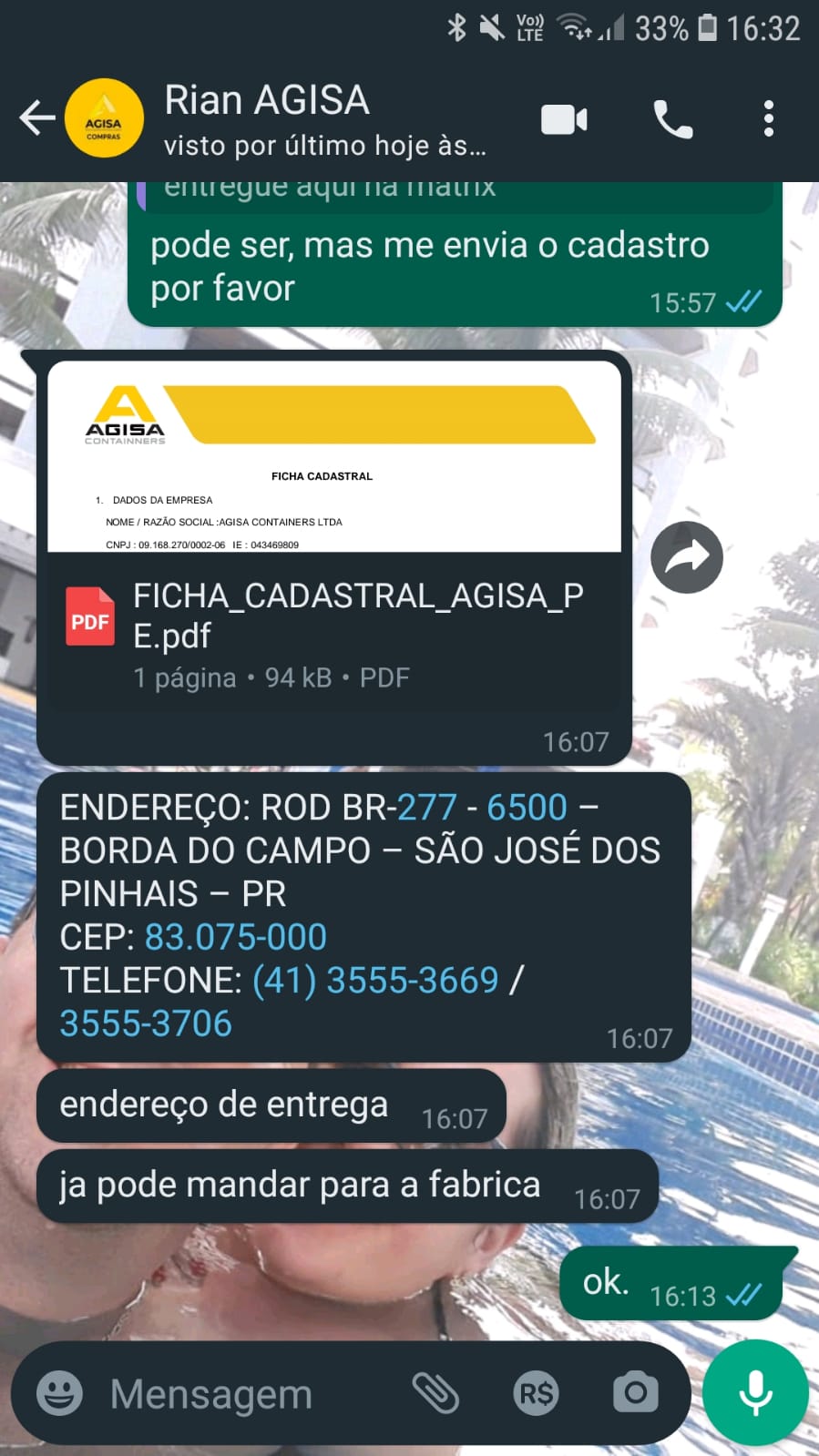The width and height of the screenshot is (819, 1456).
Task: Start a voice call with Rian AGISA
Action: (x=672, y=119)
